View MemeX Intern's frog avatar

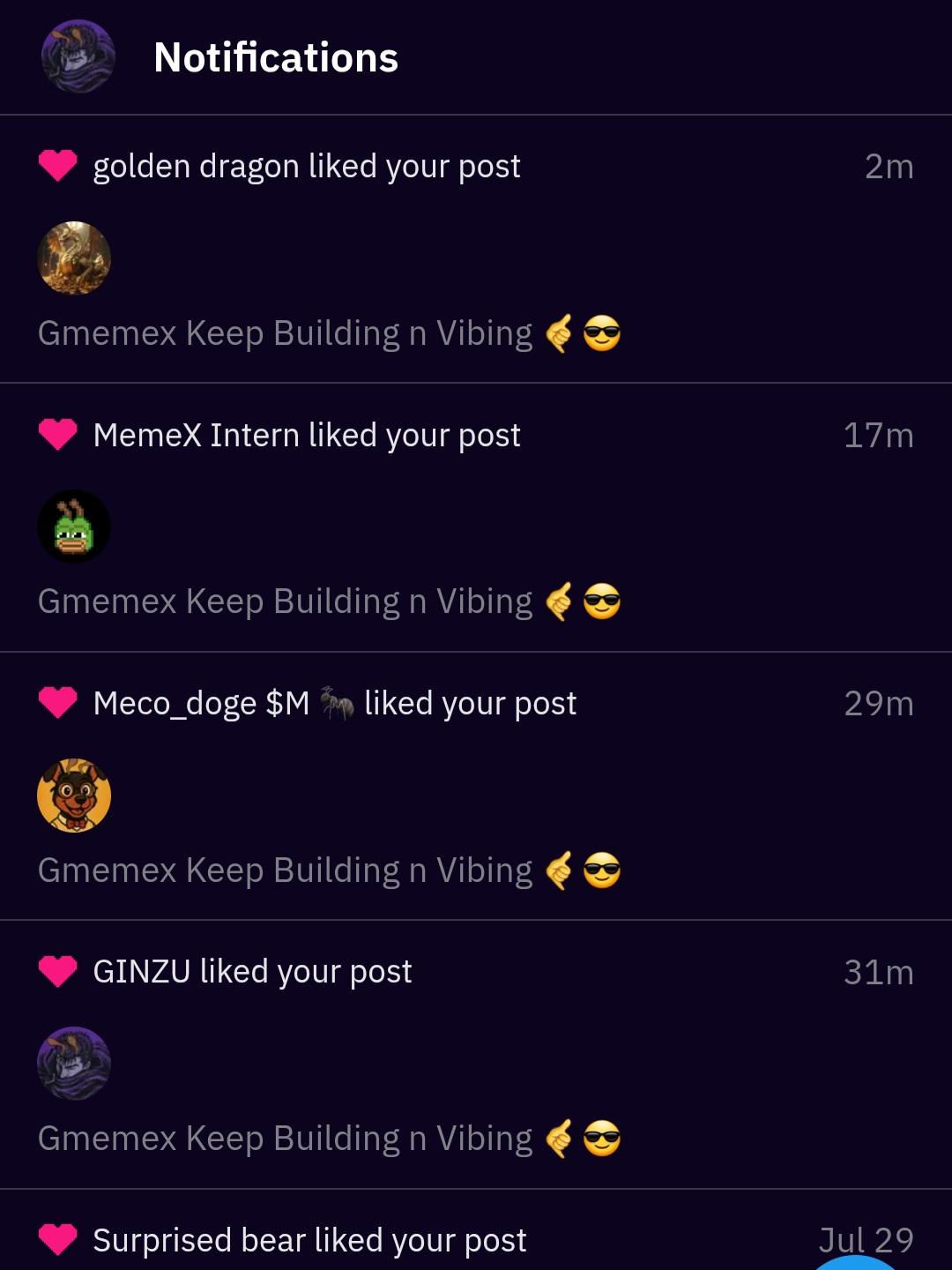click(x=74, y=527)
